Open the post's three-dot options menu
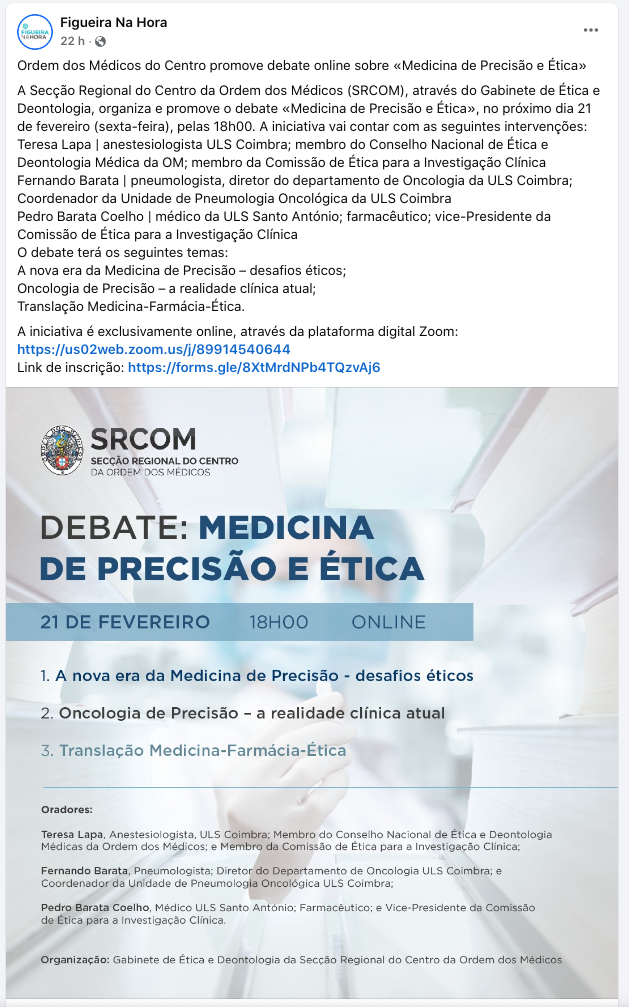629x1007 pixels. click(591, 30)
